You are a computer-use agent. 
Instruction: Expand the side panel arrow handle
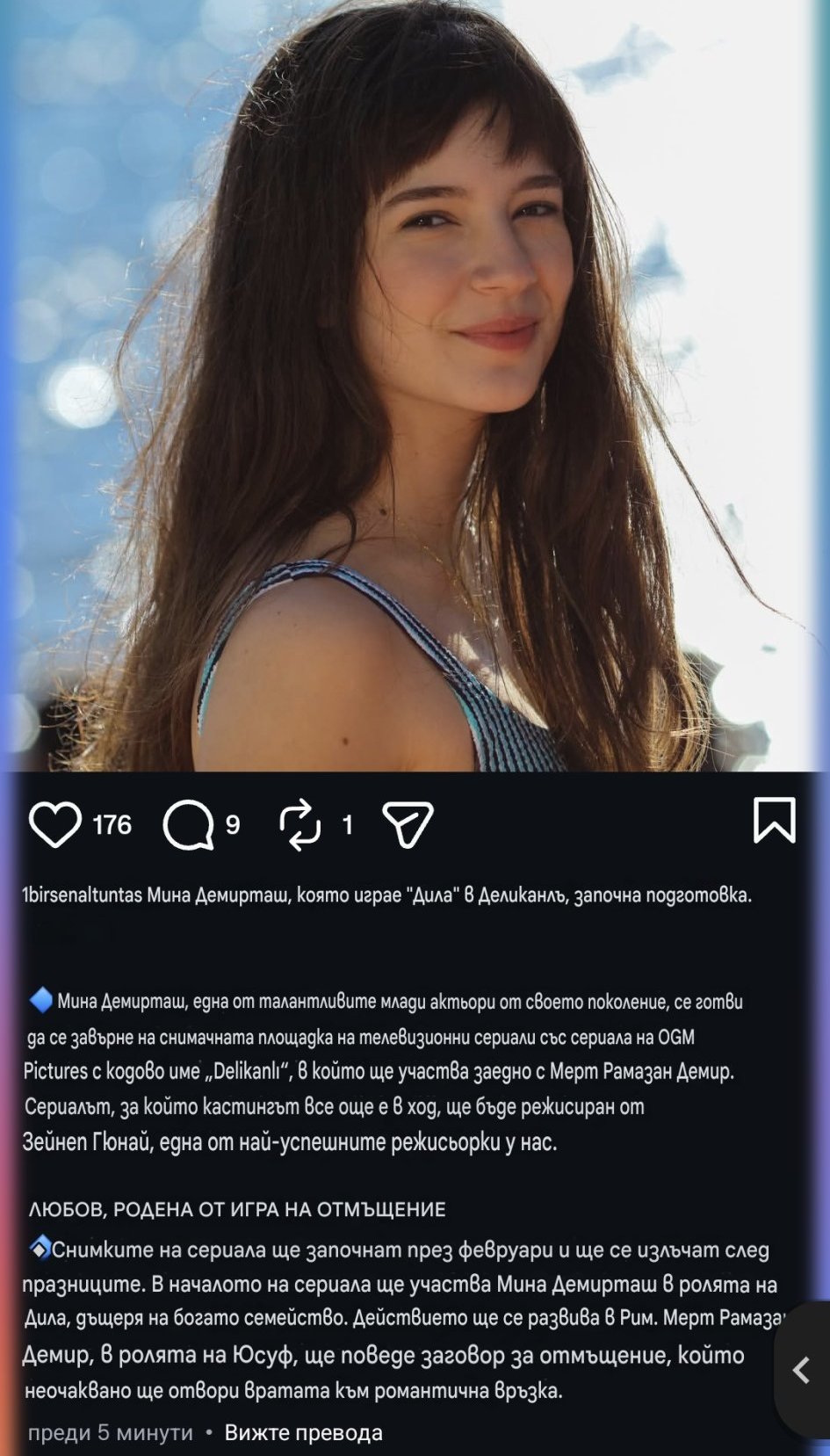click(x=801, y=1369)
